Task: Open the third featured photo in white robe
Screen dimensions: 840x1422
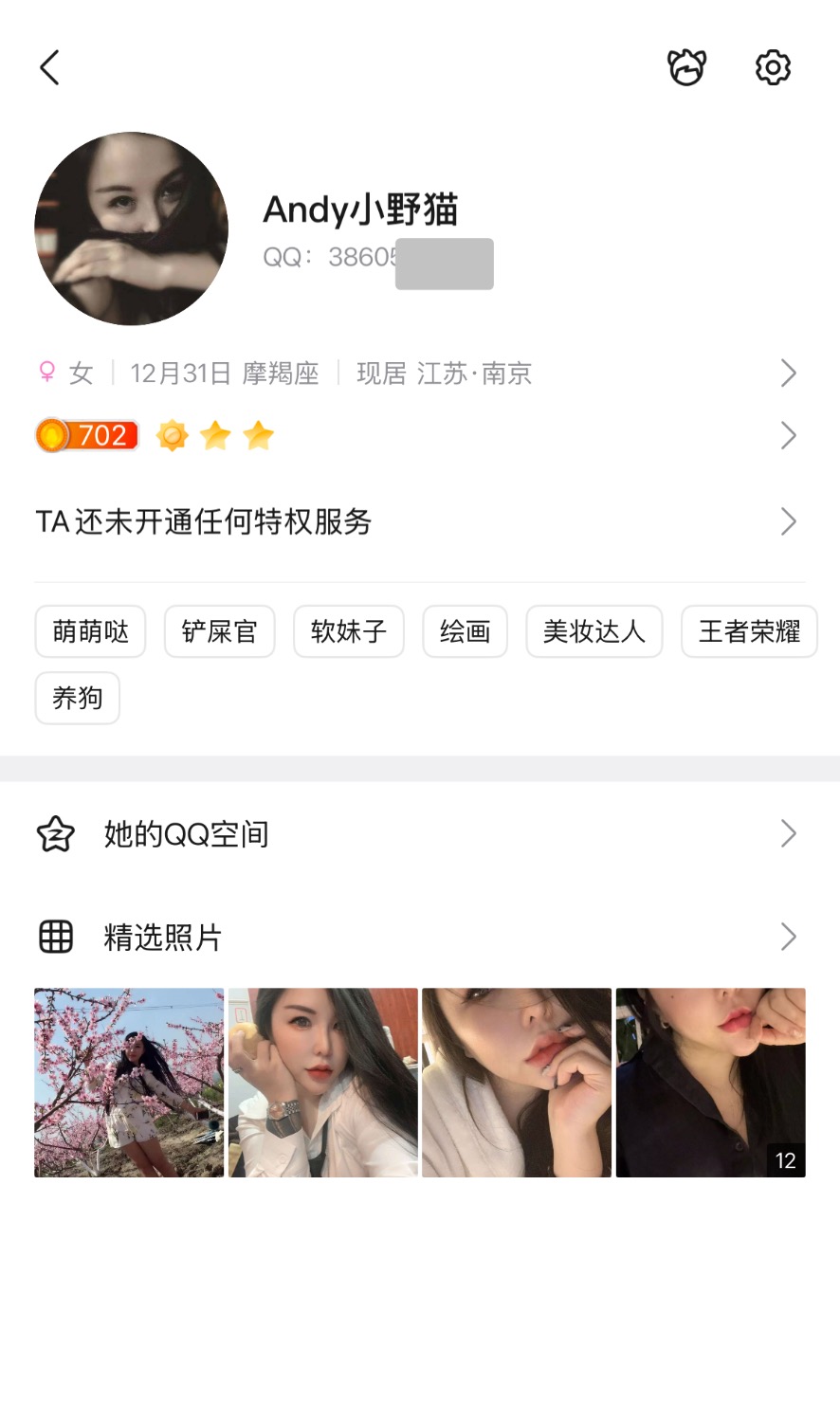Action: [x=517, y=1083]
